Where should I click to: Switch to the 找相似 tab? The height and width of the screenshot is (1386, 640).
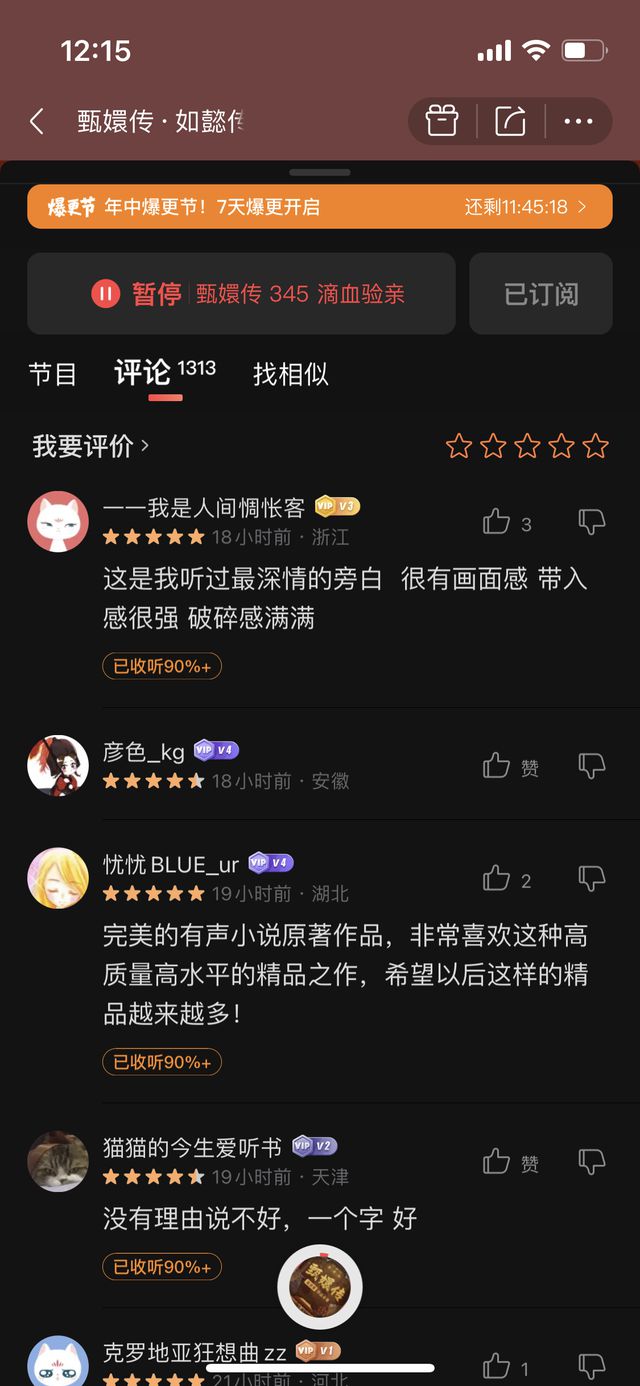pos(290,374)
